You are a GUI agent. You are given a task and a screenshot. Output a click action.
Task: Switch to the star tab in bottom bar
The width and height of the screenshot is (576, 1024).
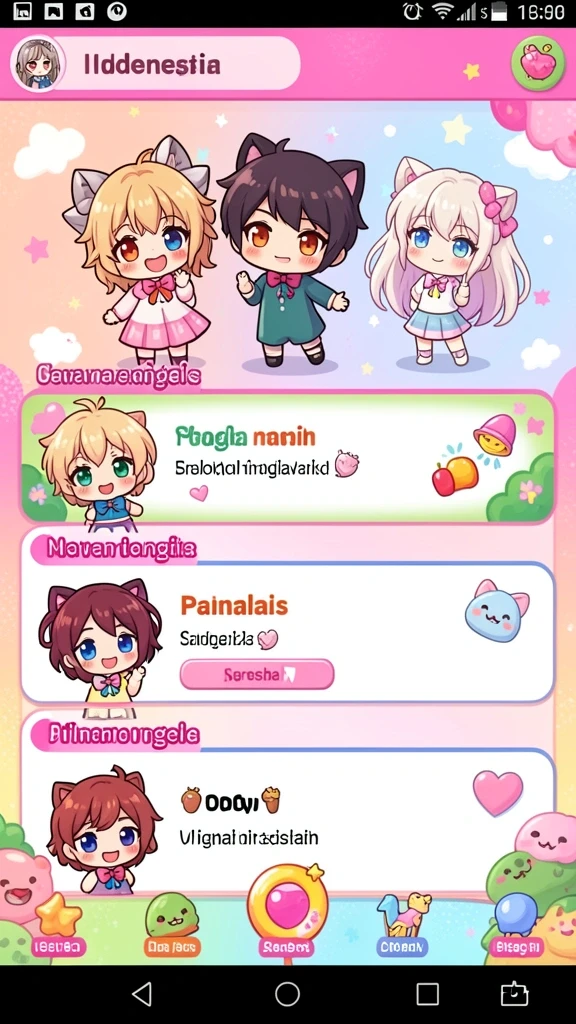point(59,926)
